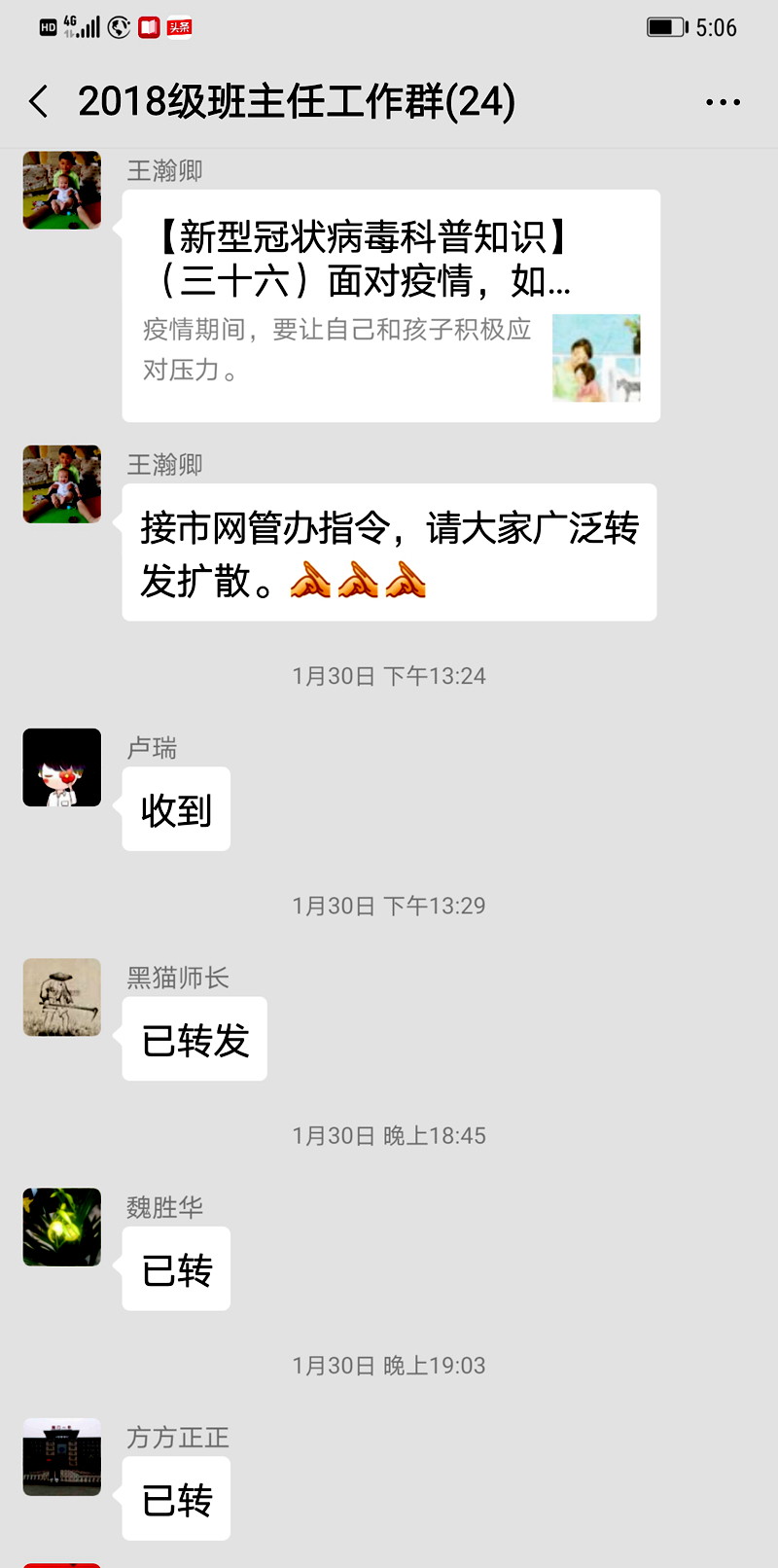The image size is (778, 1568).
Task: Go back from the group chat
Action: 39,101
